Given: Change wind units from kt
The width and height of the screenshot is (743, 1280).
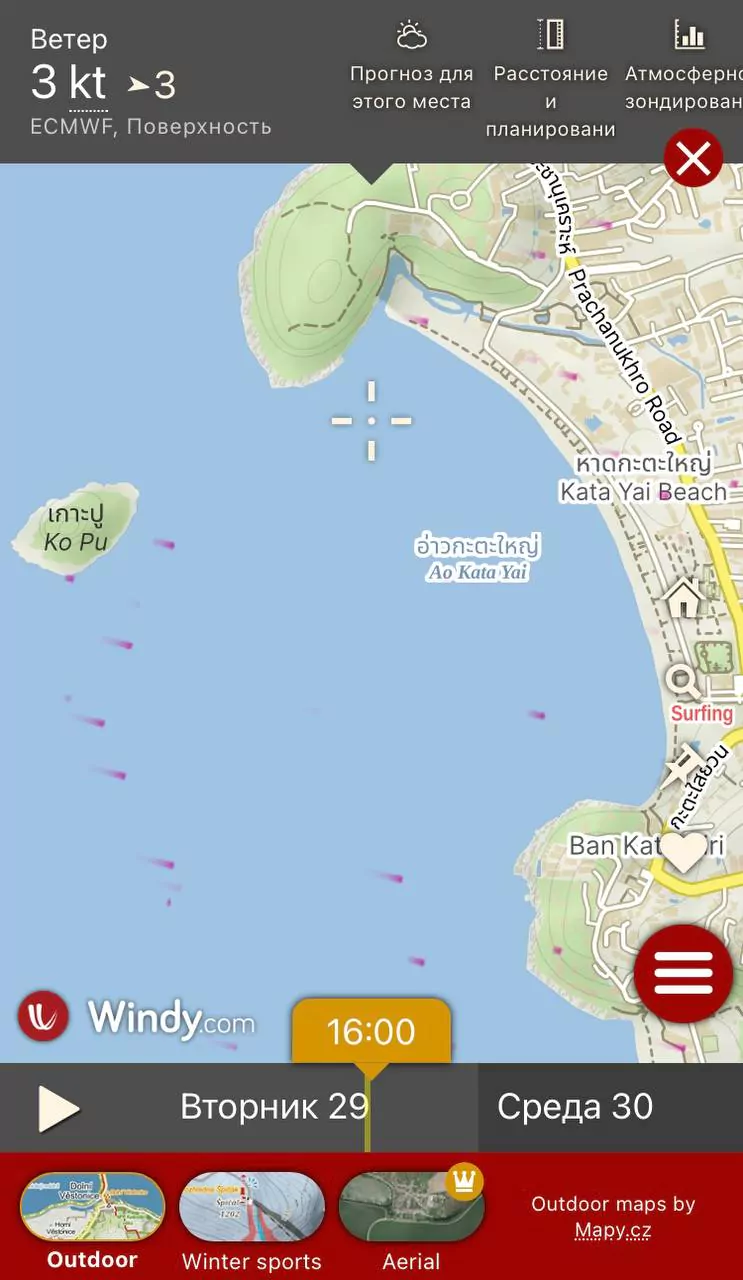Looking at the screenshot, I should pos(88,83).
